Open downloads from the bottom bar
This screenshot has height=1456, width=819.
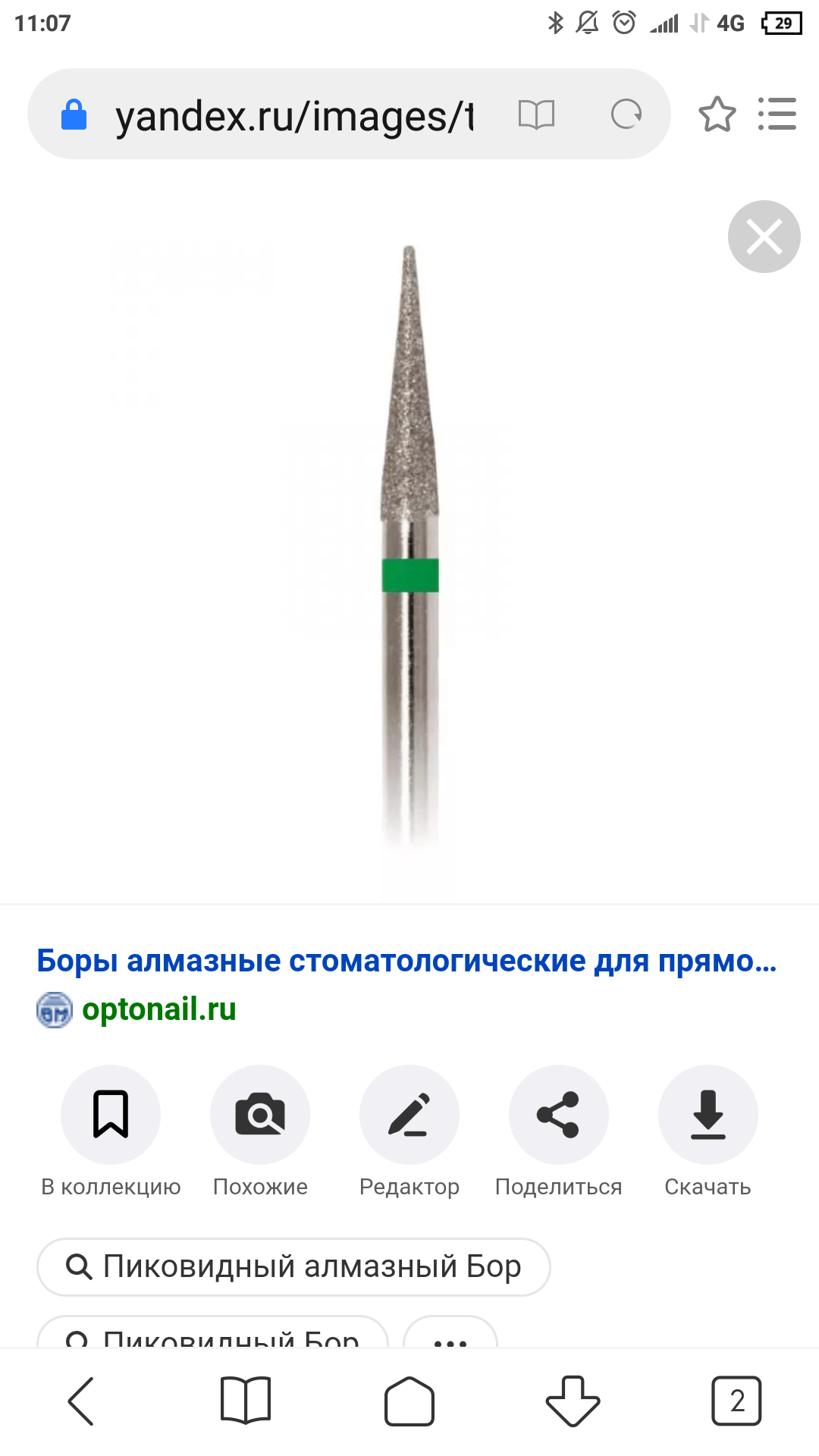pyautogui.click(x=573, y=1401)
